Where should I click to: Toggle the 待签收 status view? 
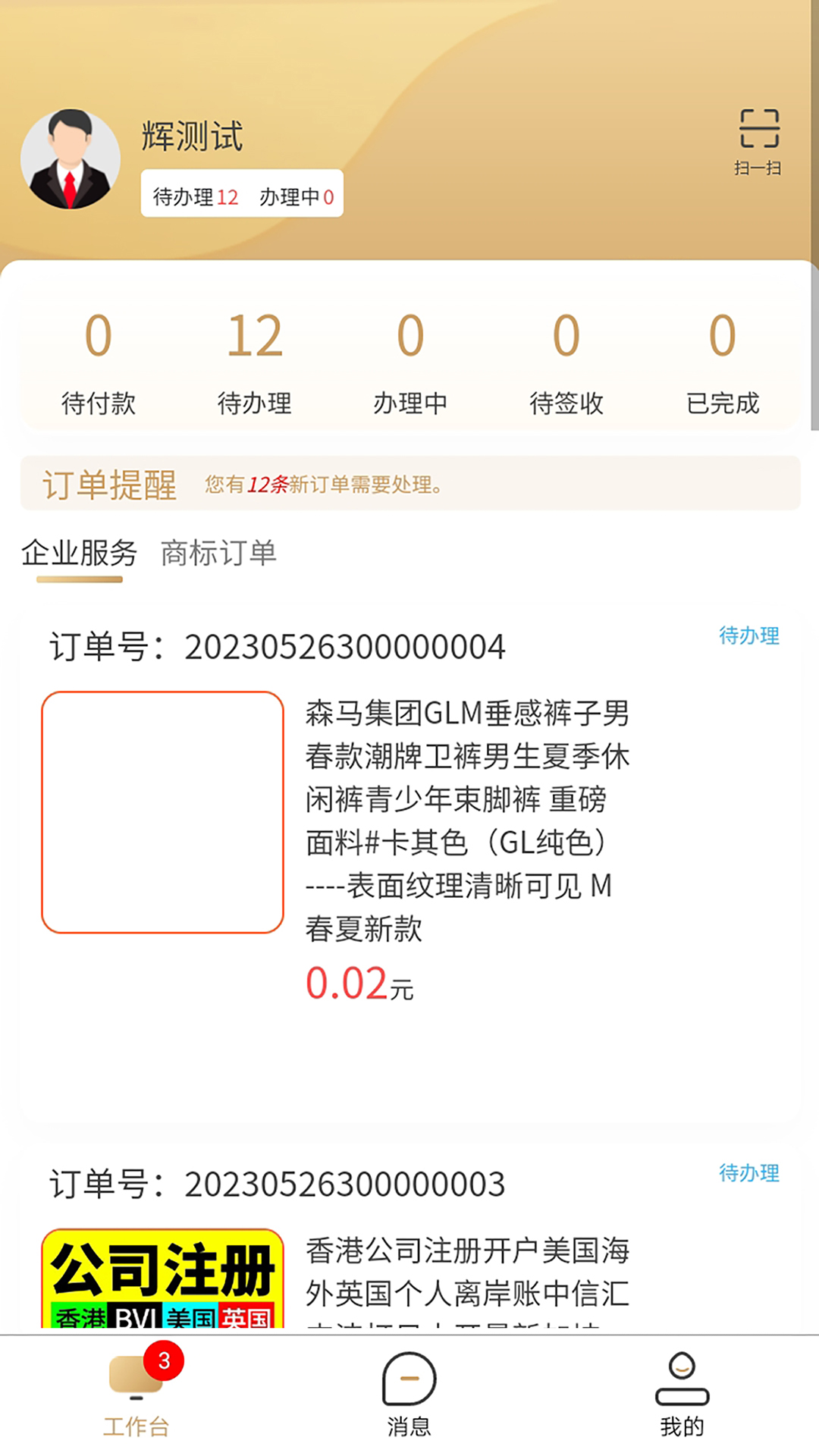564,360
